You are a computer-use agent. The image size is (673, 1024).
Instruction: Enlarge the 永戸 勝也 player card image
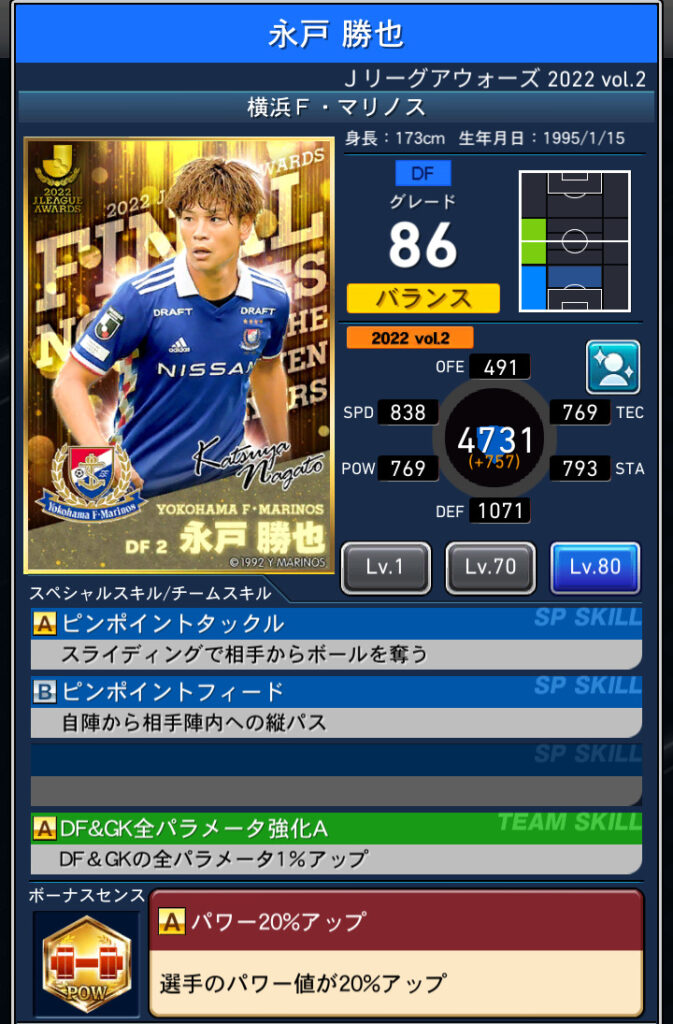(179, 355)
